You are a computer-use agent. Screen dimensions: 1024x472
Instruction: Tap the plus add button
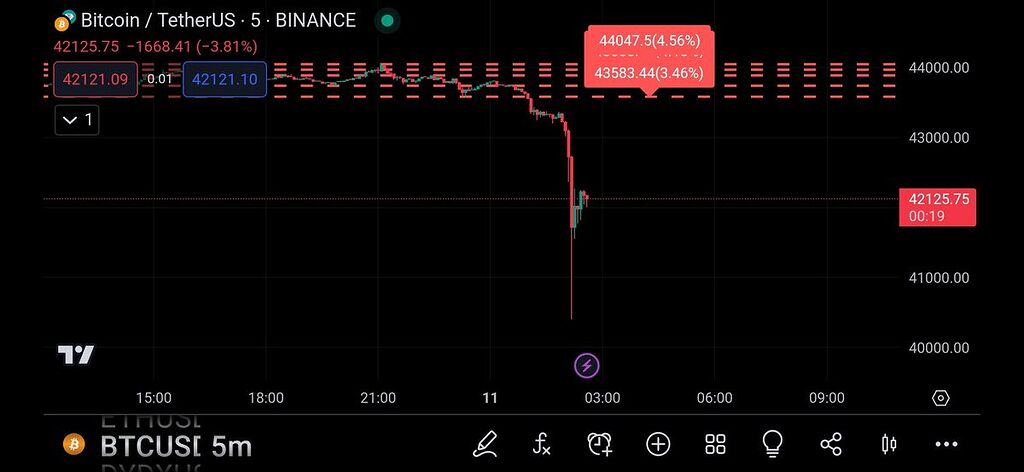657,443
